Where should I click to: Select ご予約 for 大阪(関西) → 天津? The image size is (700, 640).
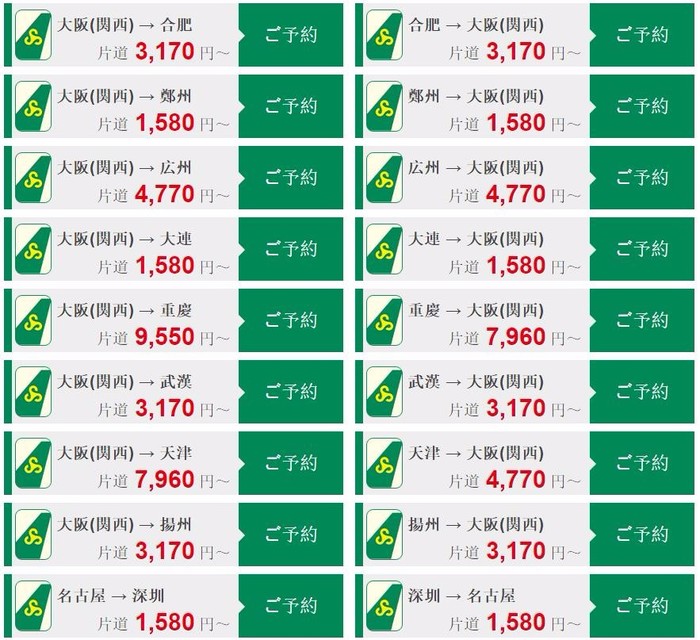(x=291, y=464)
